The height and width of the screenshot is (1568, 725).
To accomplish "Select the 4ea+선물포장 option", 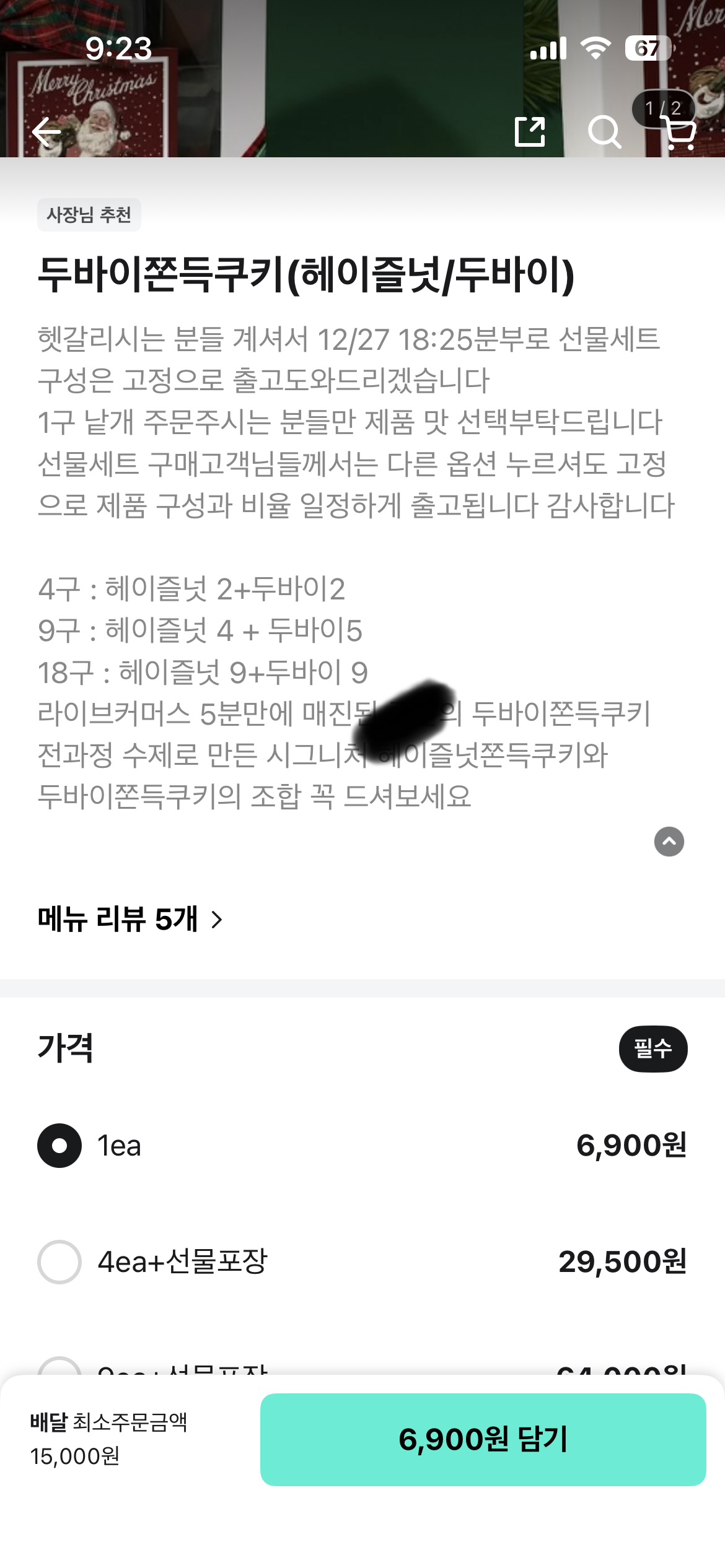I will point(59,1262).
